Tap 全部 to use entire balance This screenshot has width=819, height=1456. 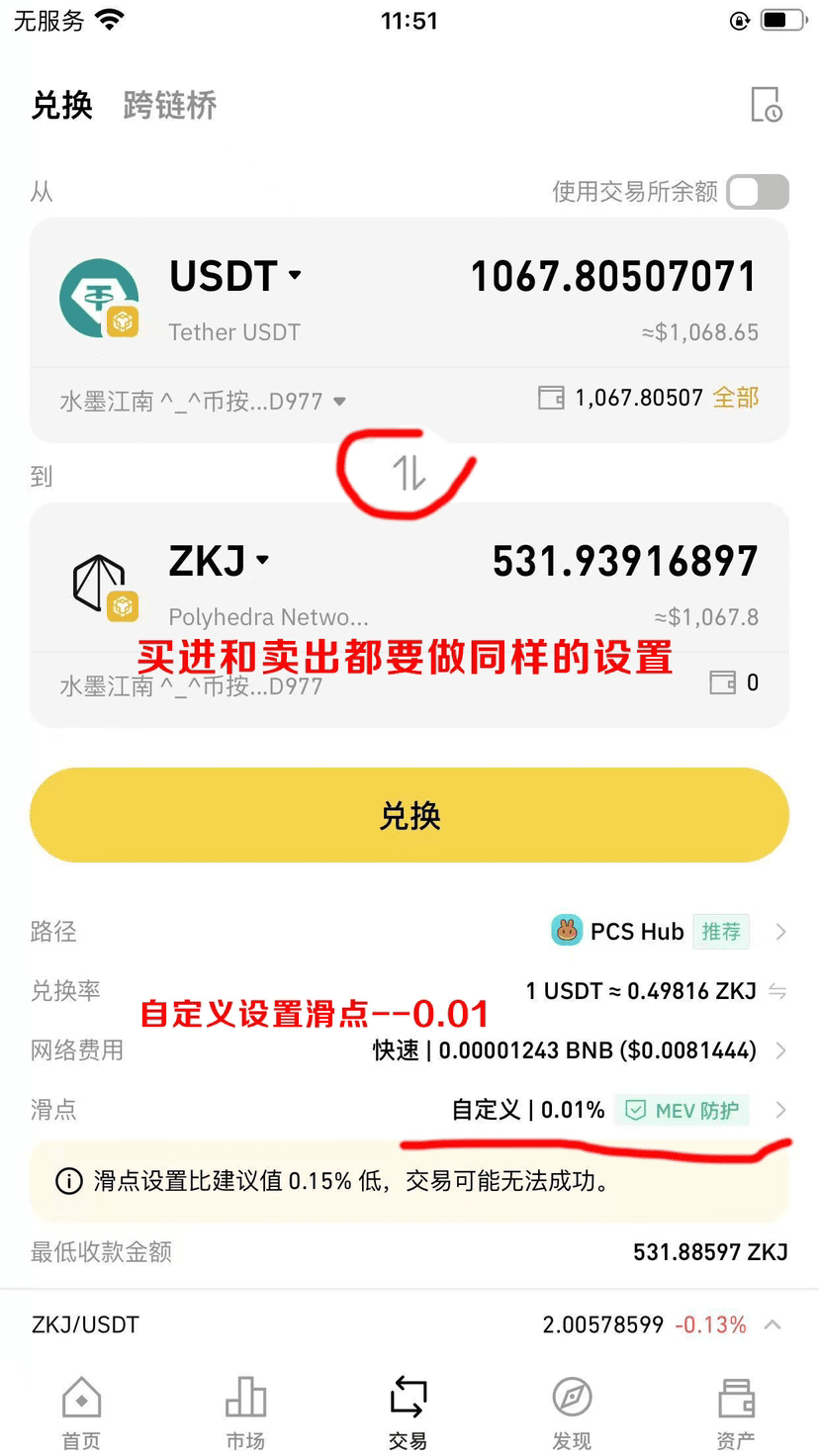point(736,398)
